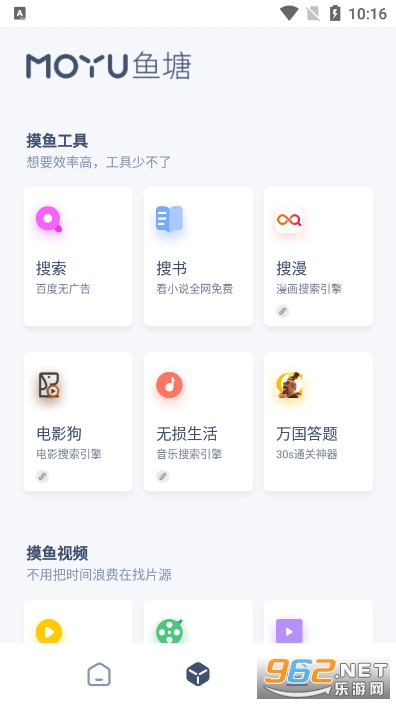Open the purple play icon video card
The image size is (396, 705).
coord(318,621)
